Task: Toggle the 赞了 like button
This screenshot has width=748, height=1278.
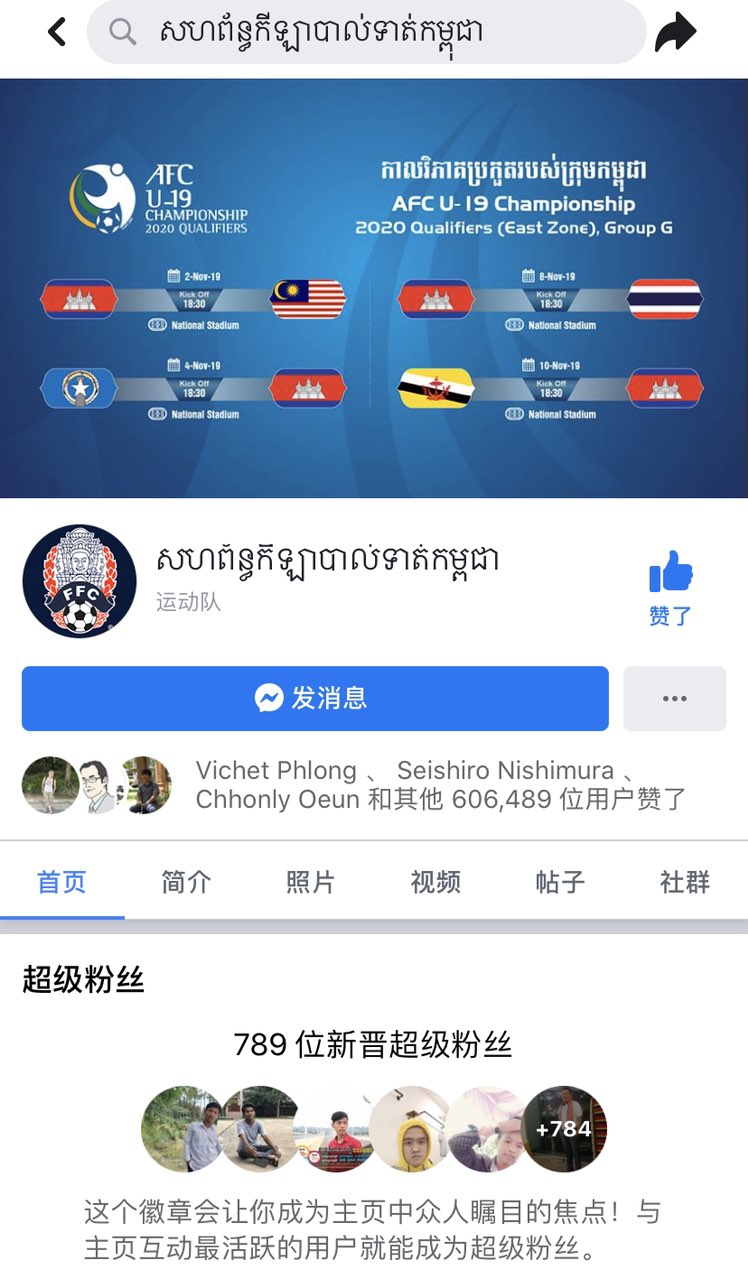Action: pyautogui.click(x=670, y=589)
